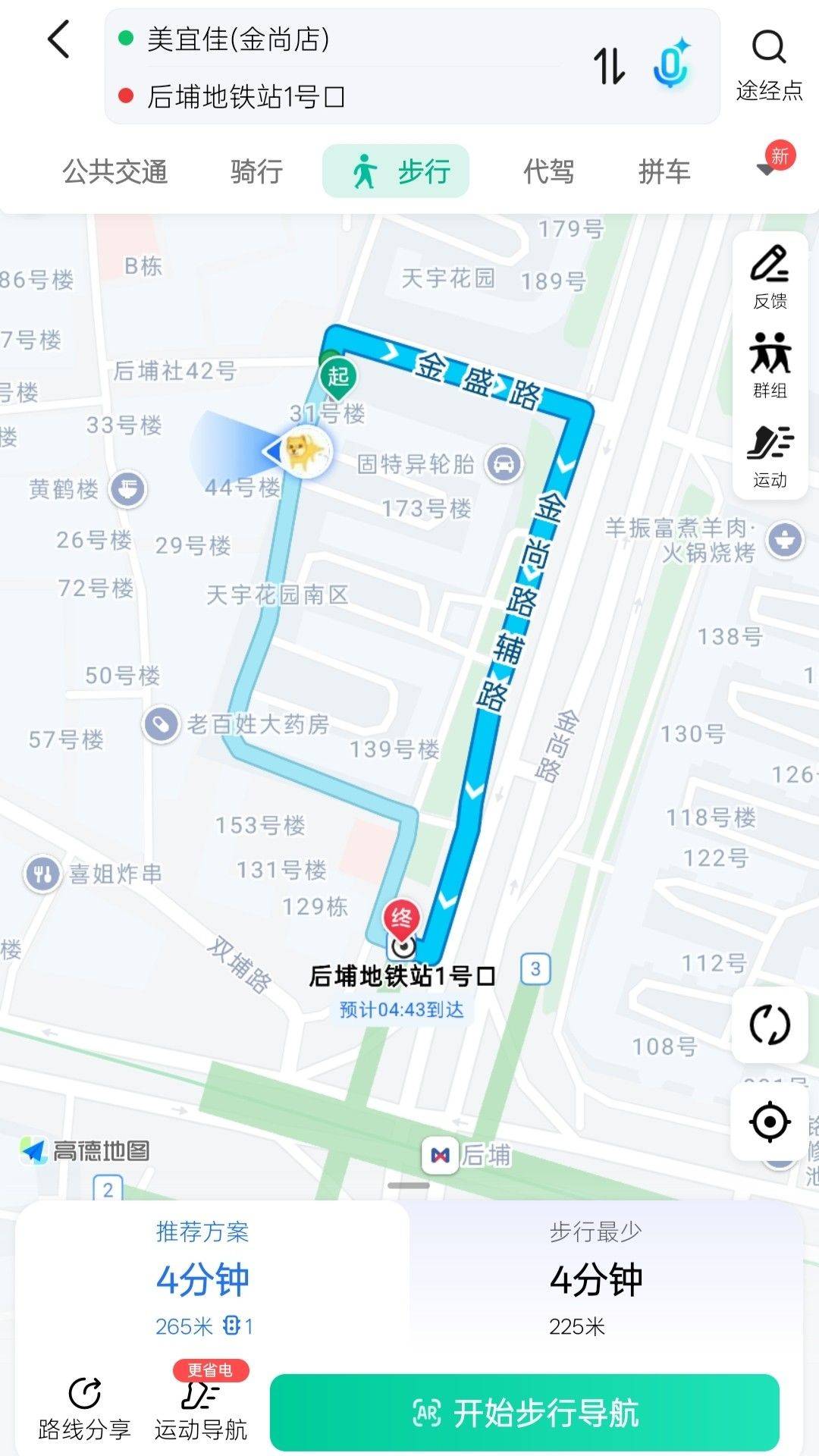Viewport: 819px width, 1456px height.
Task: Open the 群组 group feature
Action: [x=770, y=366]
